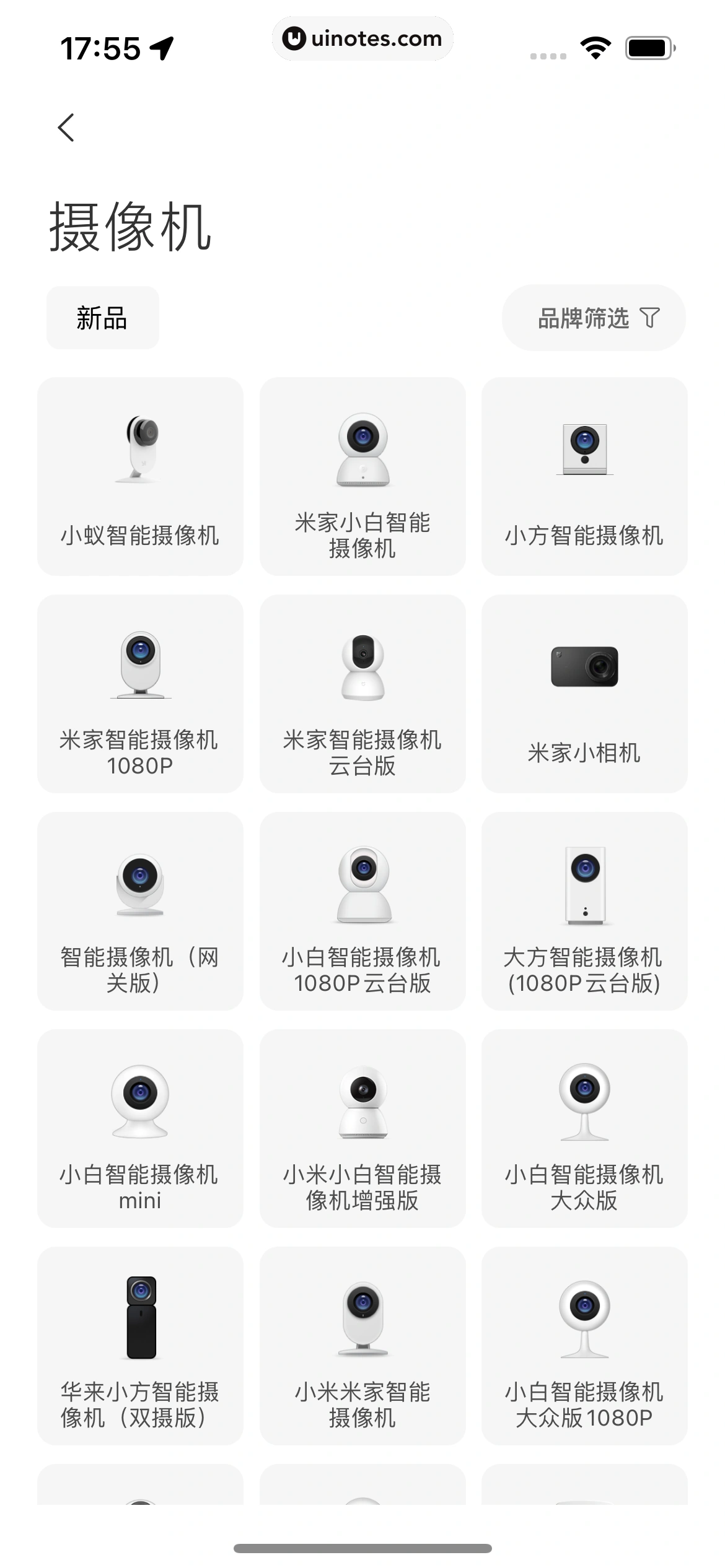This screenshot has width=725, height=1568.
Task: Tap the 小白智能摄像机 mini card
Action: pyautogui.click(x=140, y=1128)
